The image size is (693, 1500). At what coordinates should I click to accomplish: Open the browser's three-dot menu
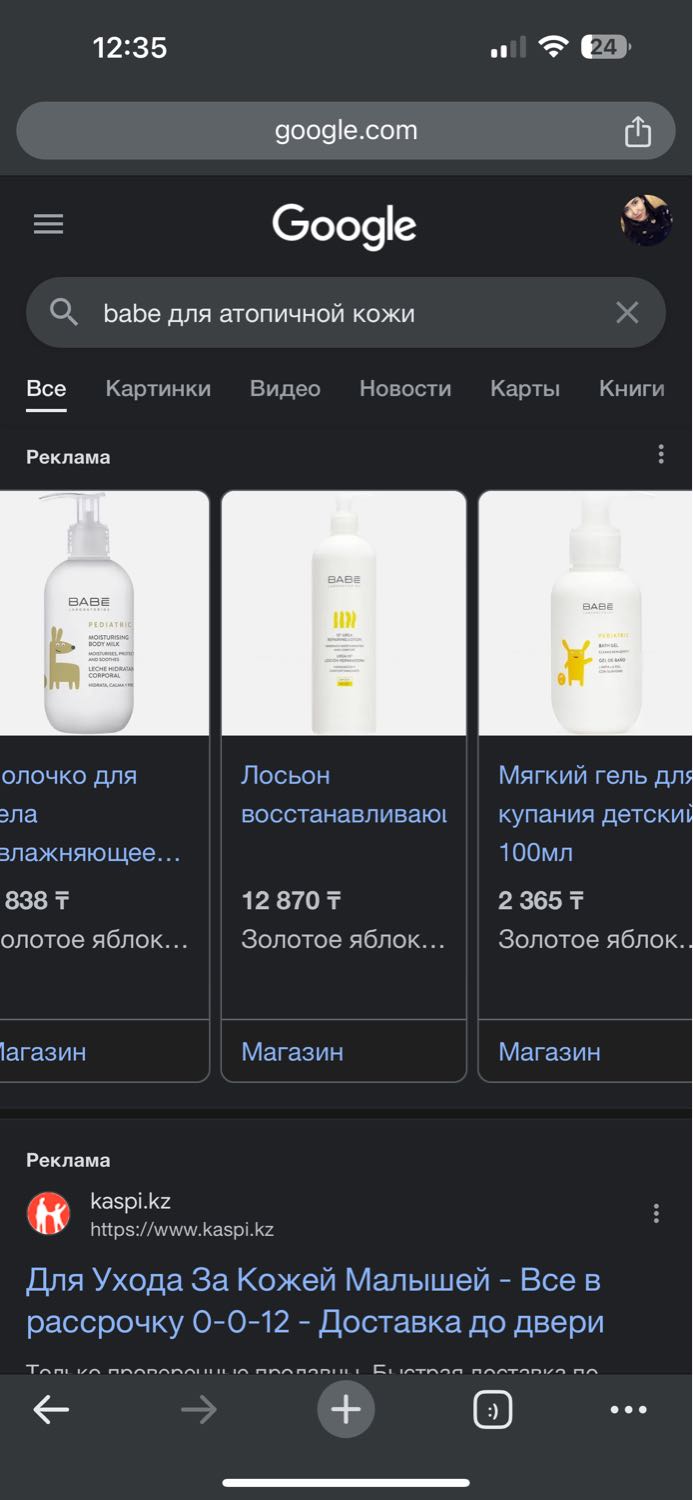(x=629, y=1410)
